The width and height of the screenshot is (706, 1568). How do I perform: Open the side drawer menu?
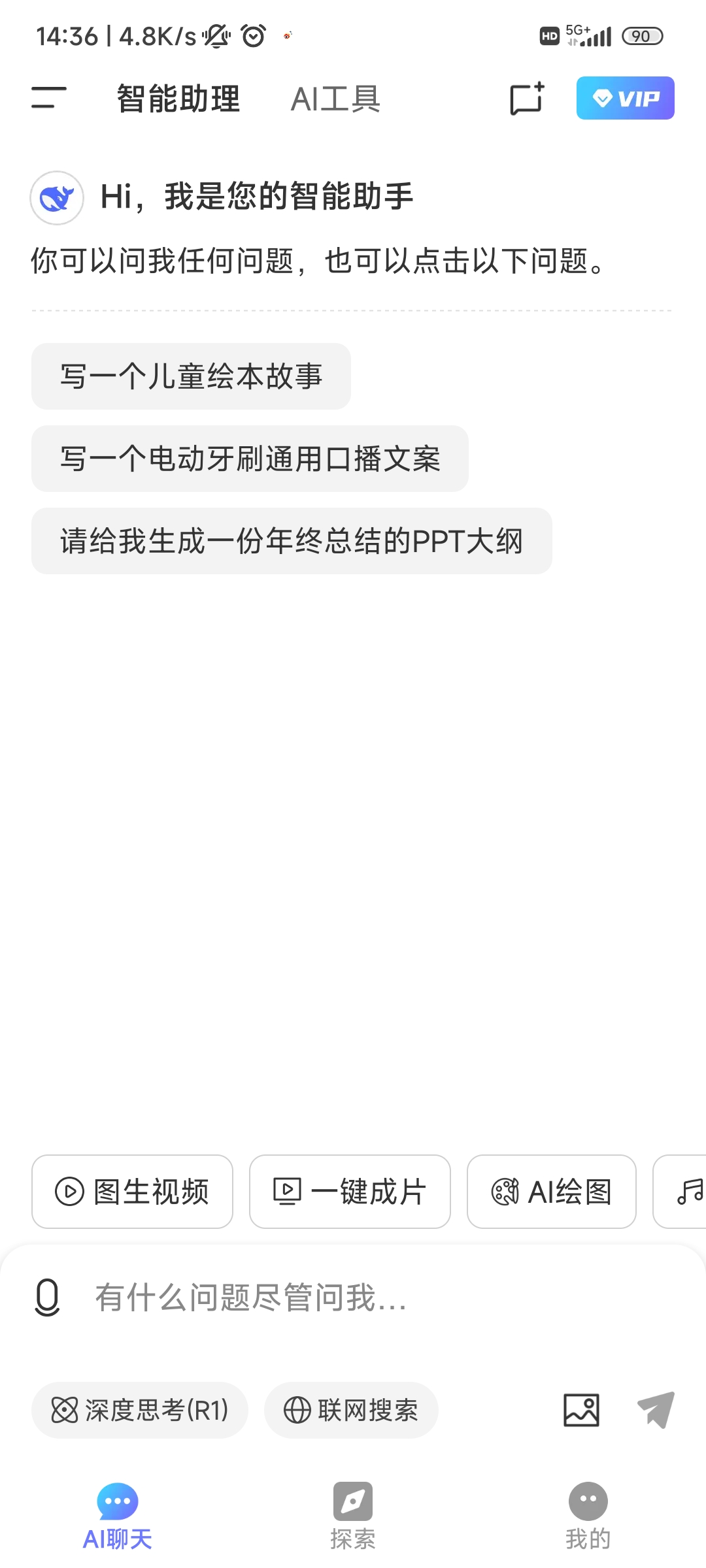pos(49,98)
